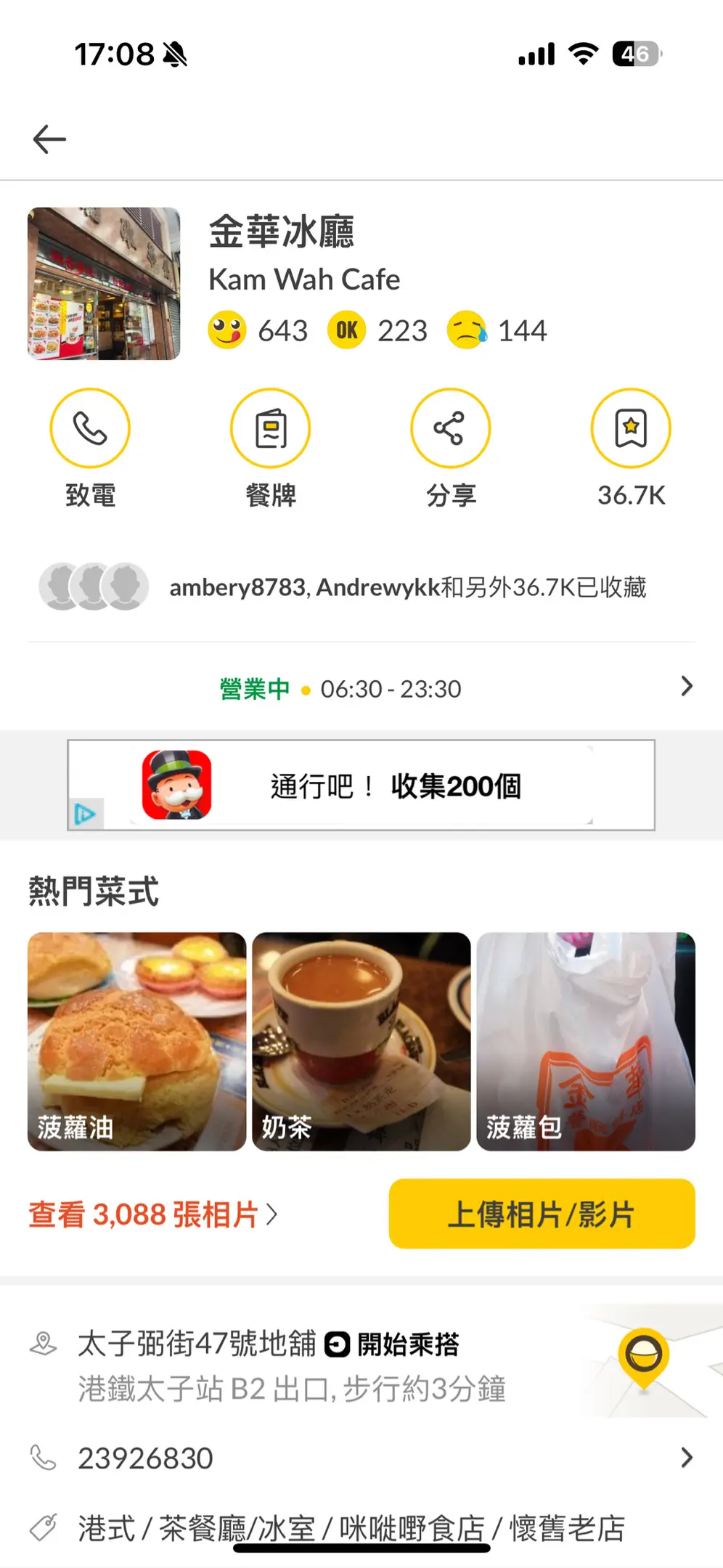Open the 餐牌 menu button
723x1568 pixels.
(x=270, y=428)
